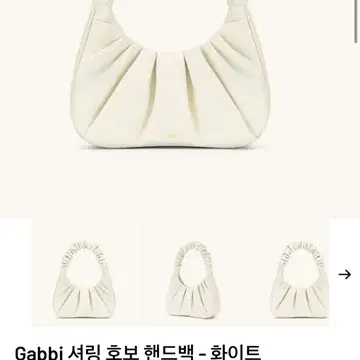Select the third thumbnail beside the arrow
Image resolution: width=360 pixels, height=360 pixels.
click(x=299, y=271)
